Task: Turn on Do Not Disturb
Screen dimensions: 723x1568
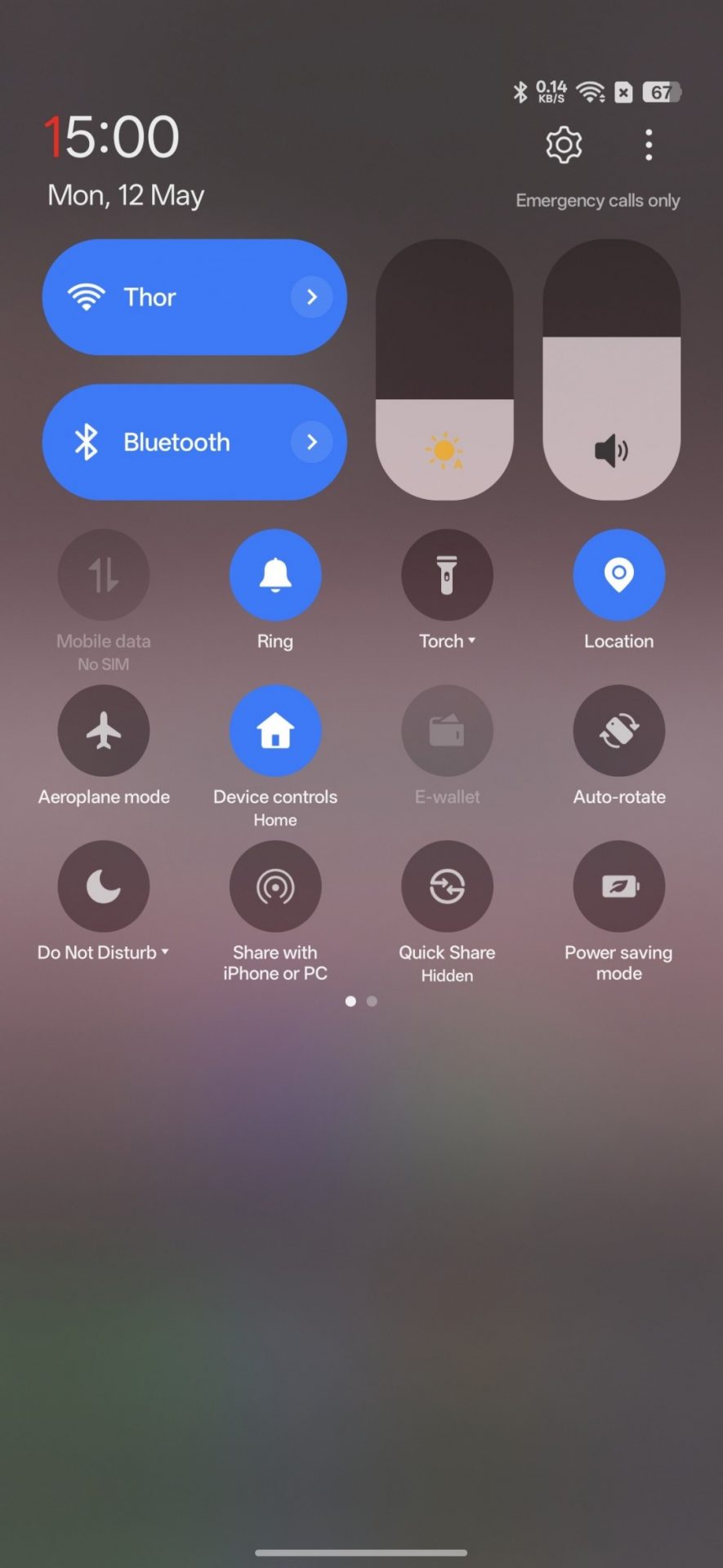Action: click(x=104, y=886)
